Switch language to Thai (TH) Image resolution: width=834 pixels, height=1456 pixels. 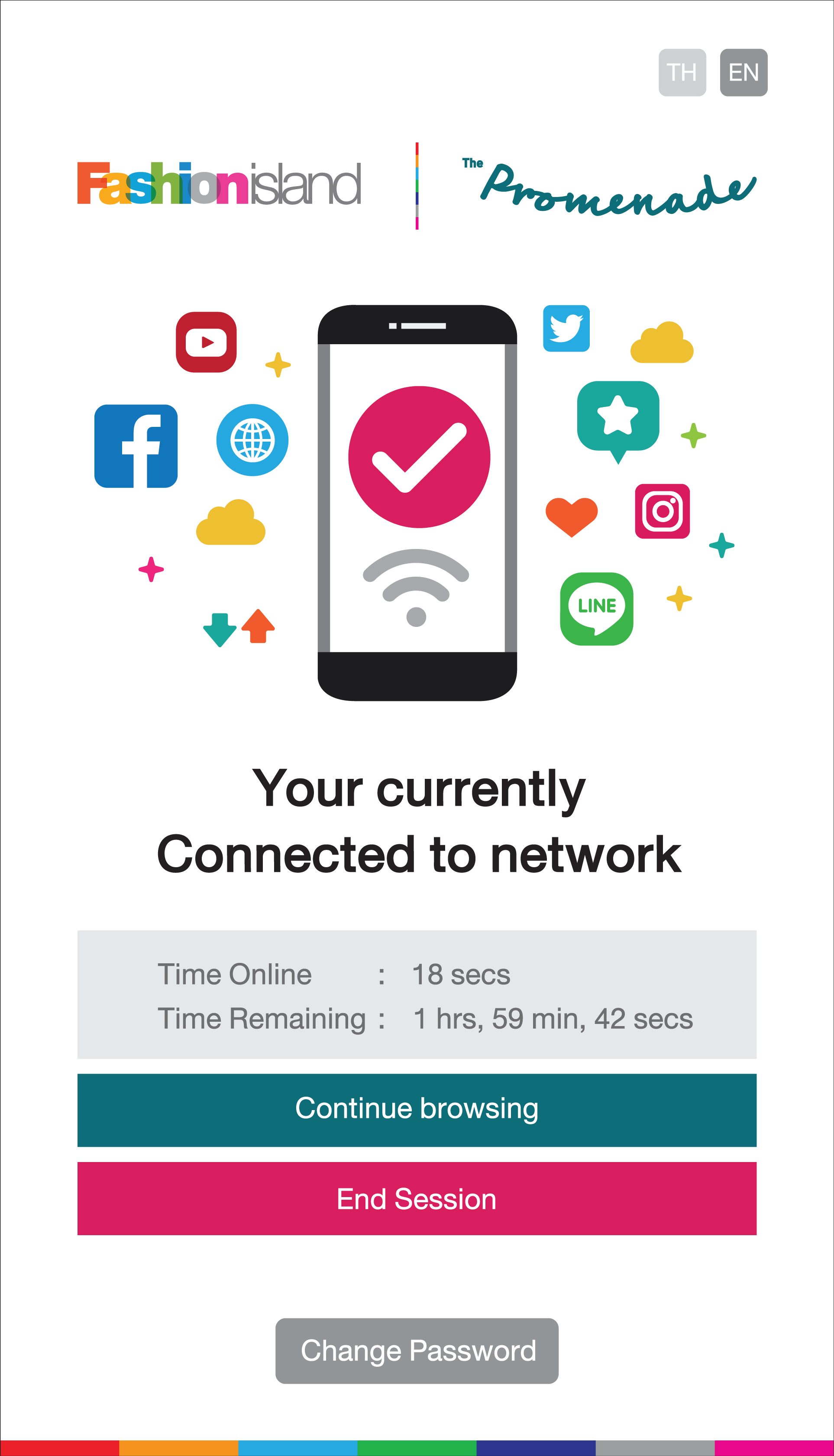pos(682,73)
